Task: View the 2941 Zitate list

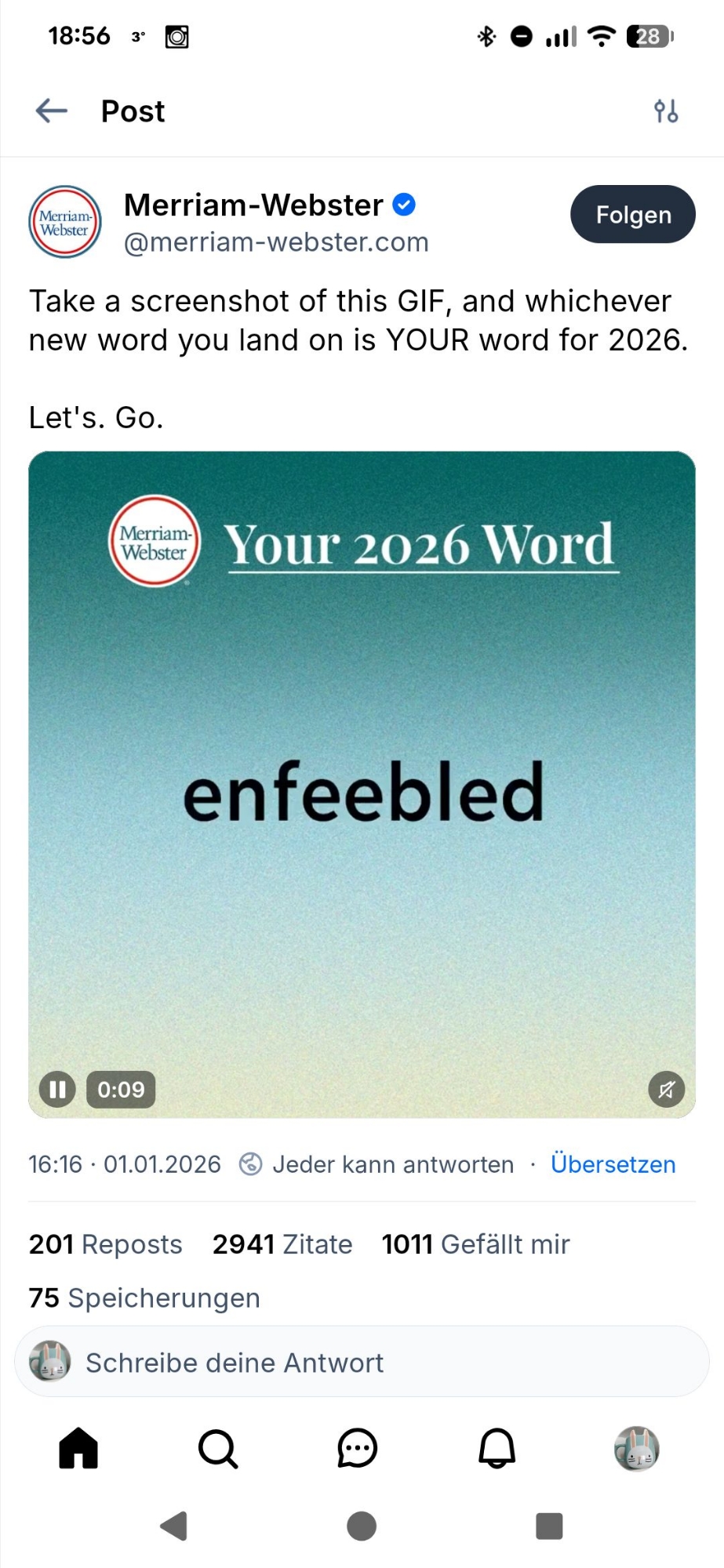Action: point(282,1244)
